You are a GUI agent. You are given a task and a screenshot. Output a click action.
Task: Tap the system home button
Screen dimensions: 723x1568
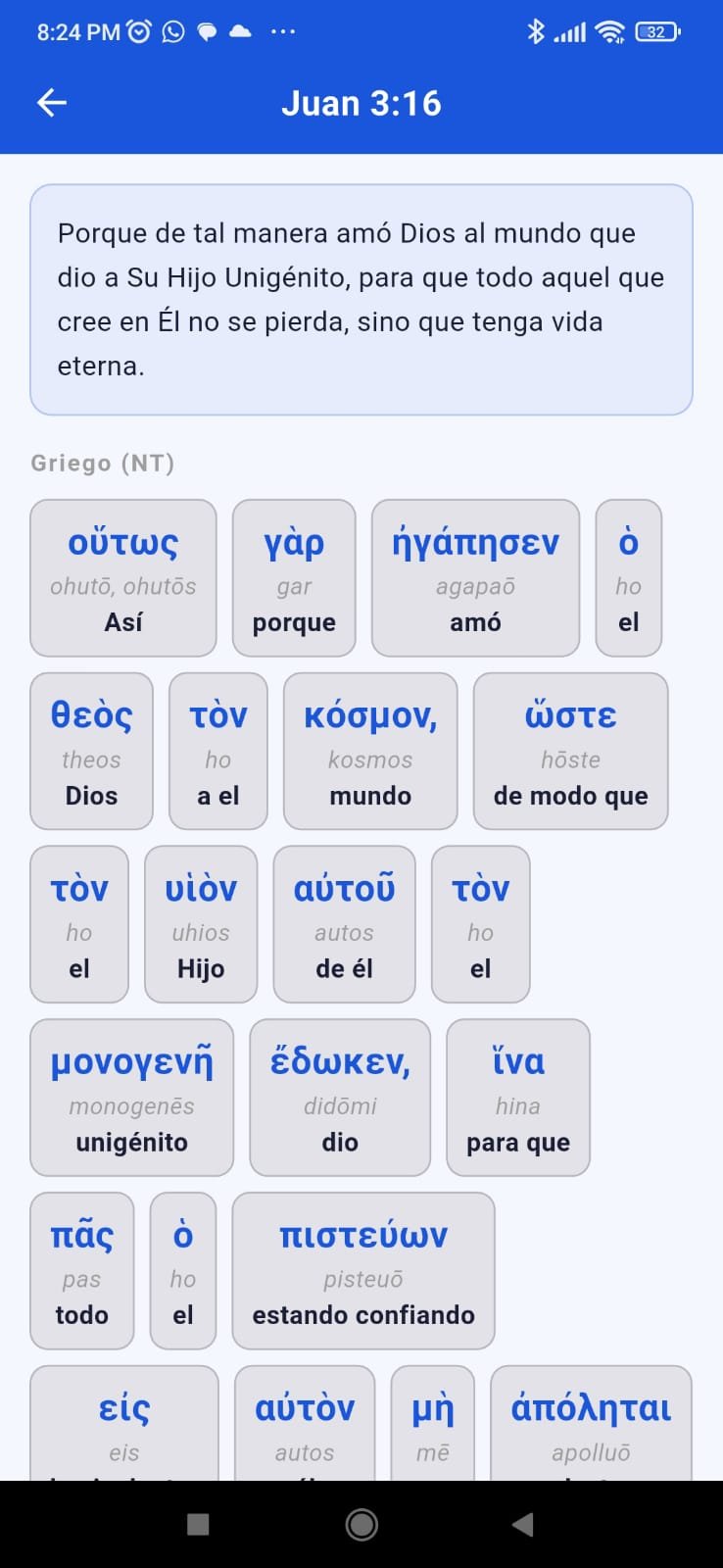(361, 1524)
